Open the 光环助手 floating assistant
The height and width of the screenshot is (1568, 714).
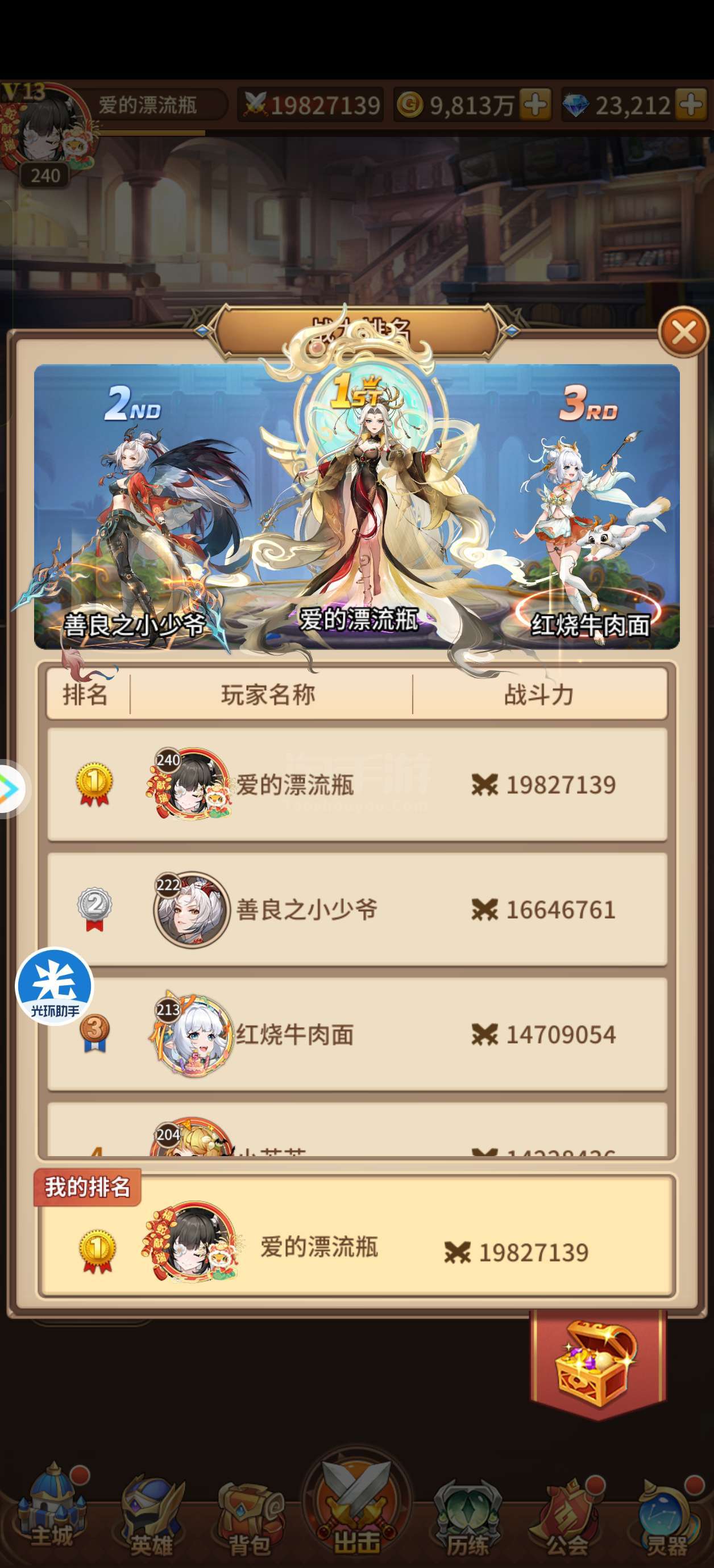coord(54,986)
